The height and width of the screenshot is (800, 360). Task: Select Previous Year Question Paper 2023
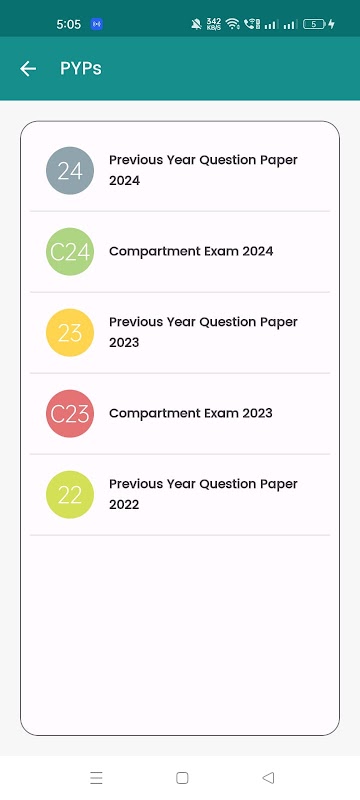click(x=180, y=333)
